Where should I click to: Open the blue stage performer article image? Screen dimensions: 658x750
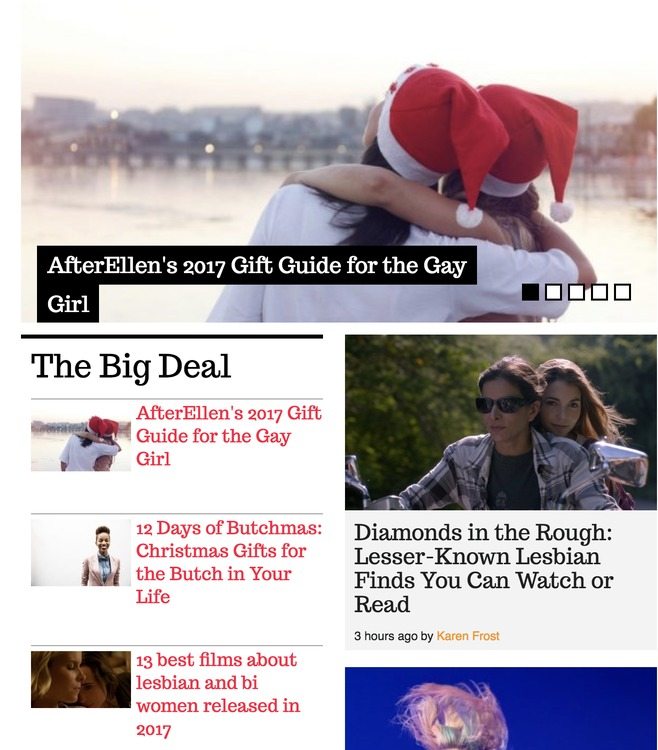[500, 709]
